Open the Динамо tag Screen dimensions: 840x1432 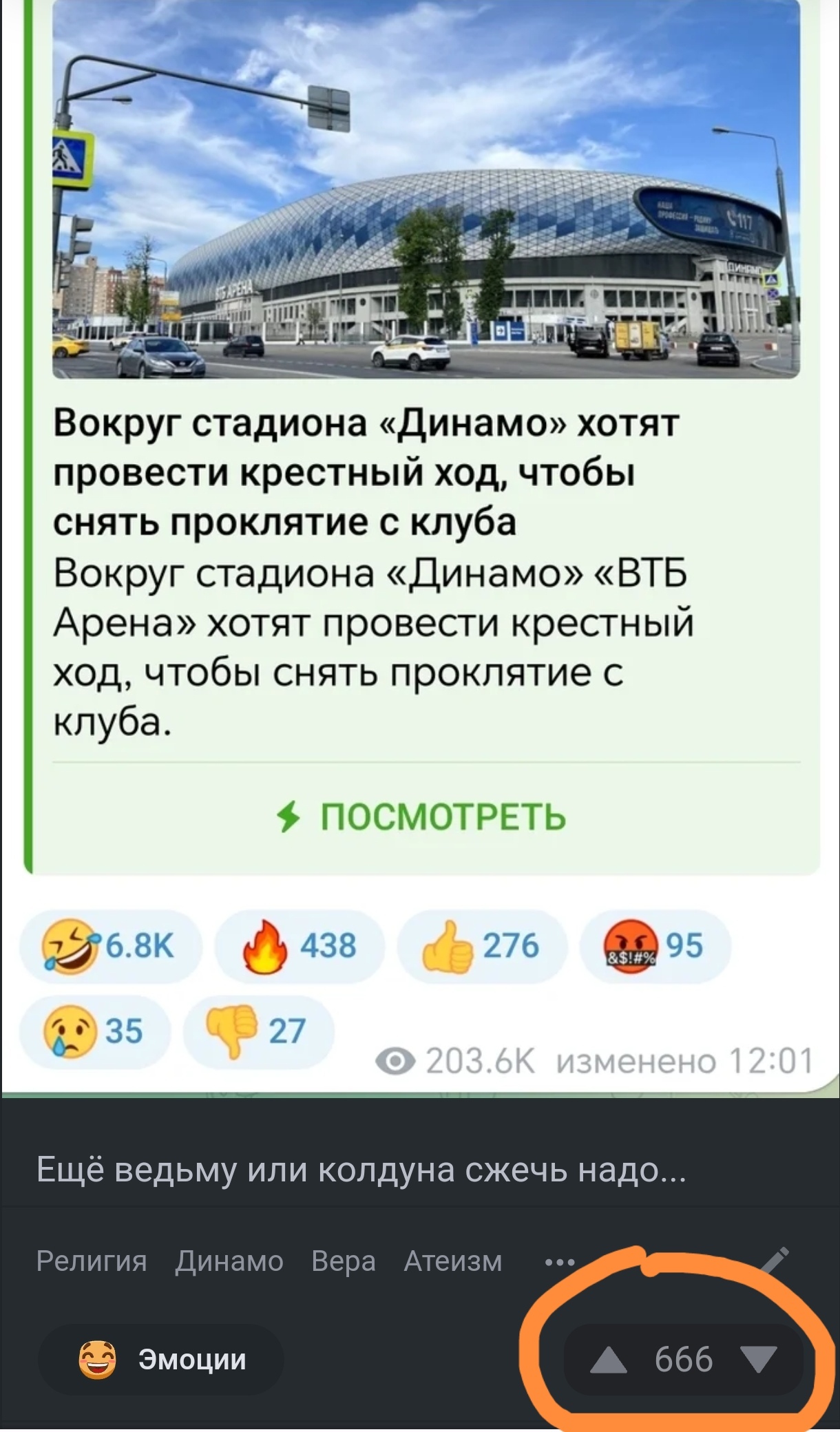point(229,1261)
